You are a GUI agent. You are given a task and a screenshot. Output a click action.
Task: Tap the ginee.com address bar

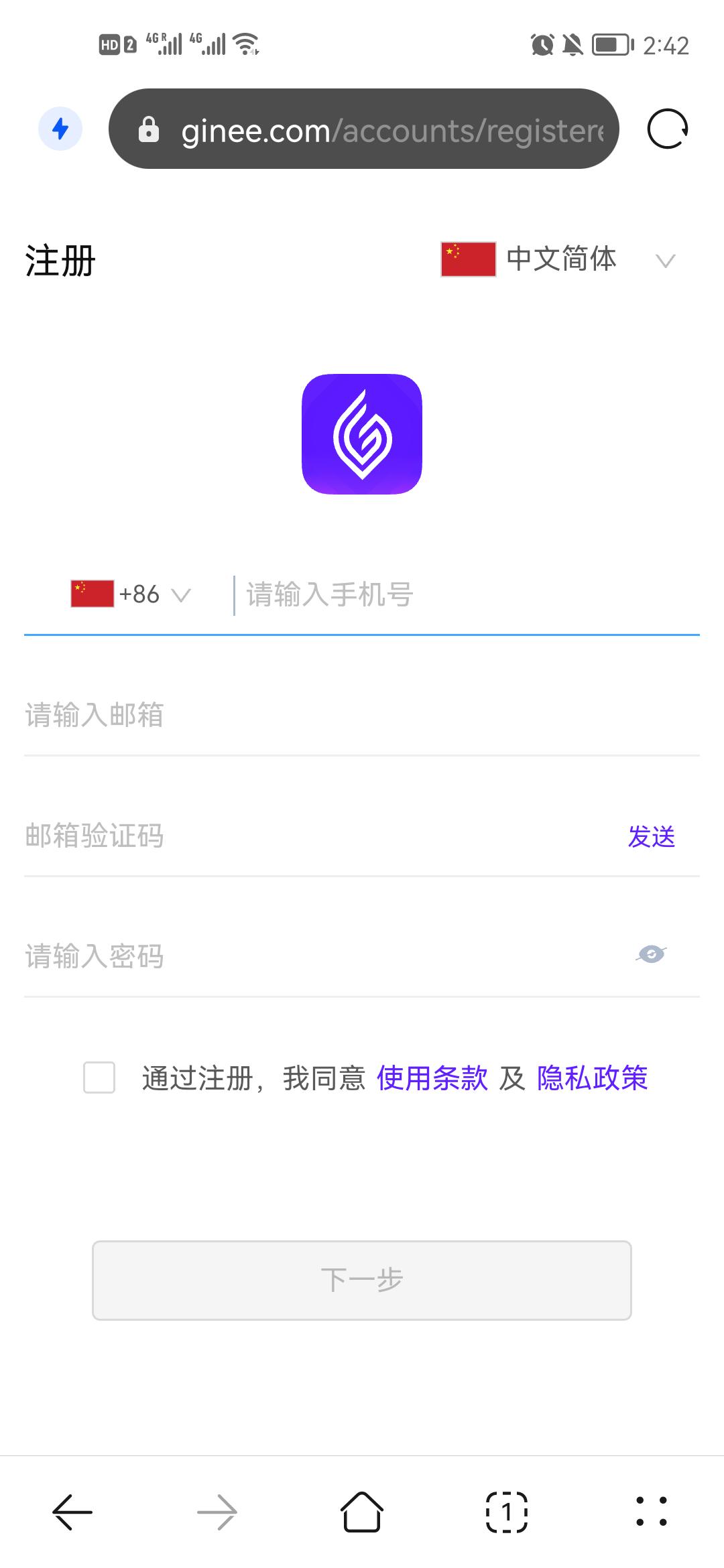coord(363,129)
